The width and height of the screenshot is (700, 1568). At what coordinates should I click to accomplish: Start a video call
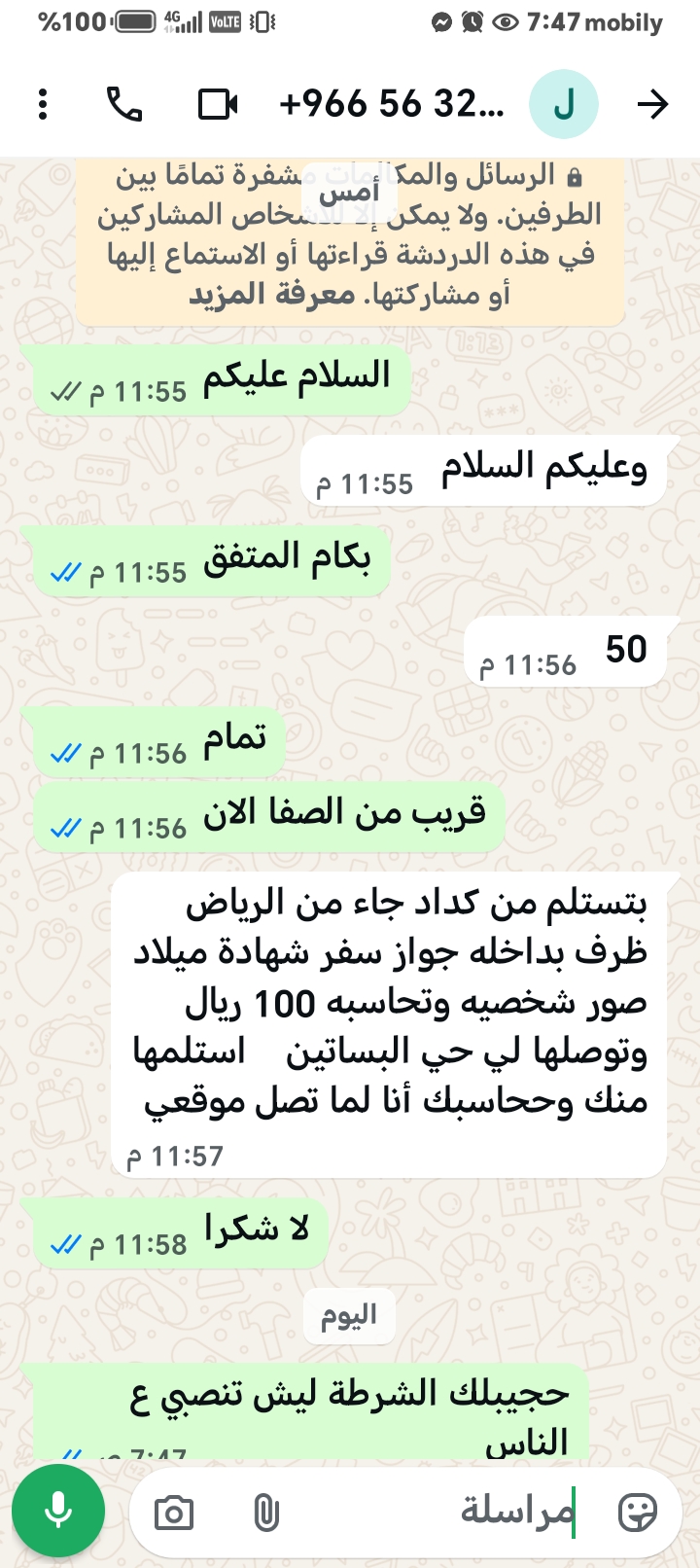[x=218, y=104]
